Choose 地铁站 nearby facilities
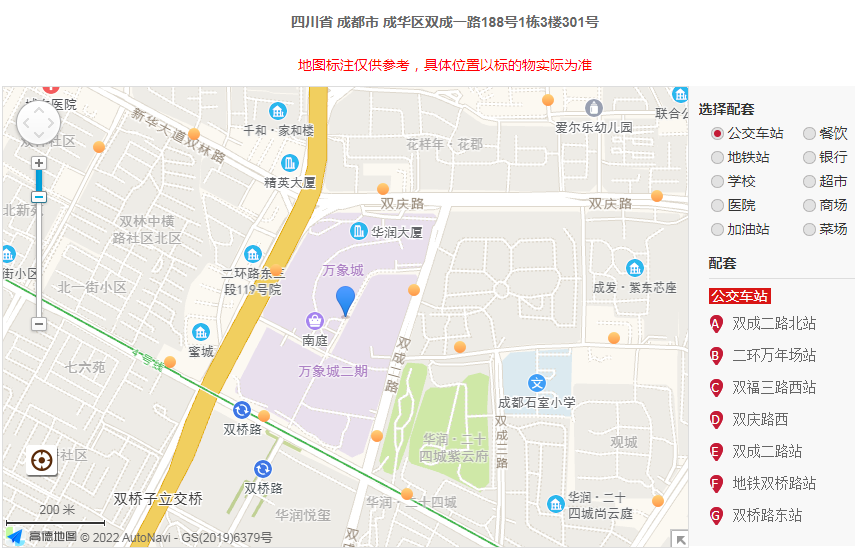This screenshot has width=855, height=550. [x=717, y=157]
